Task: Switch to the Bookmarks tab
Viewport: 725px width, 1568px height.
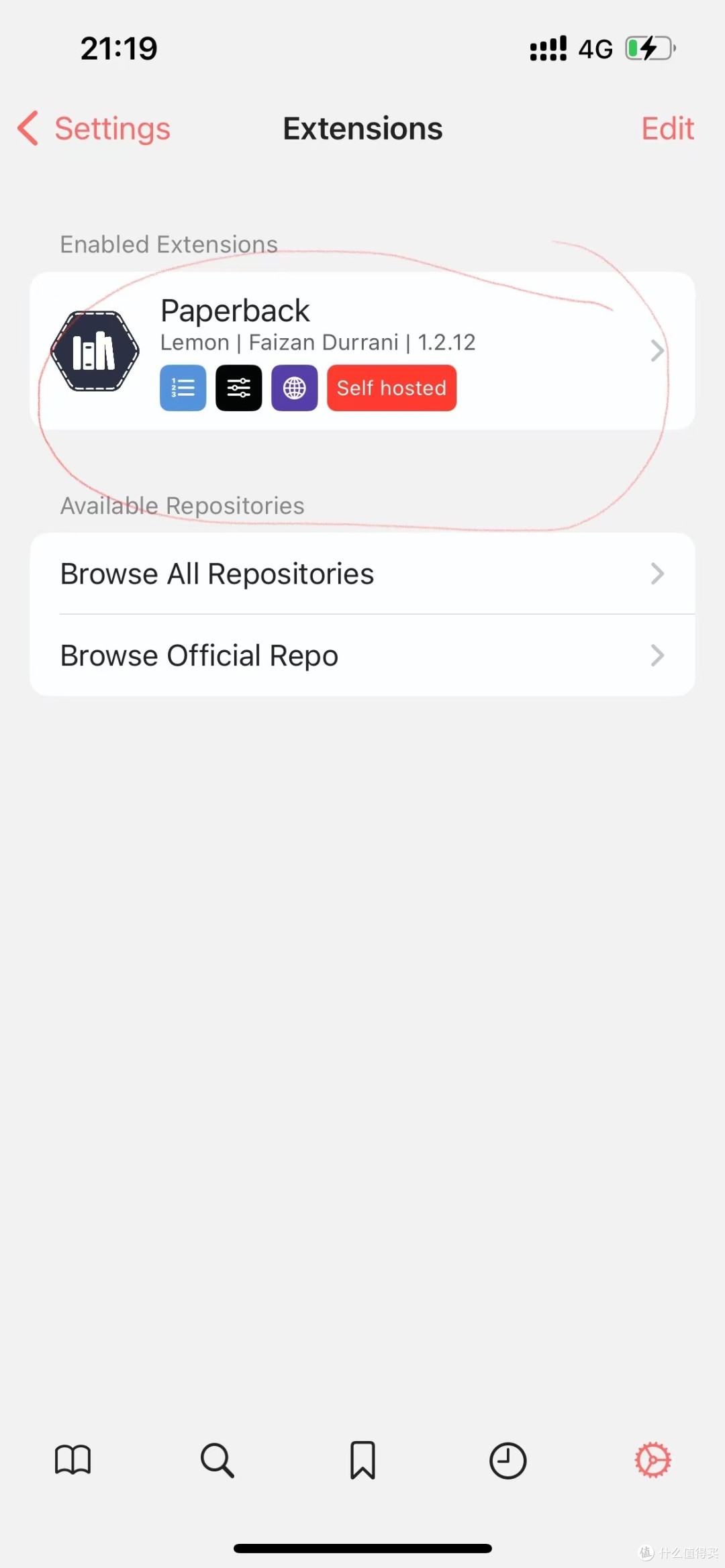Action: point(362,1460)
